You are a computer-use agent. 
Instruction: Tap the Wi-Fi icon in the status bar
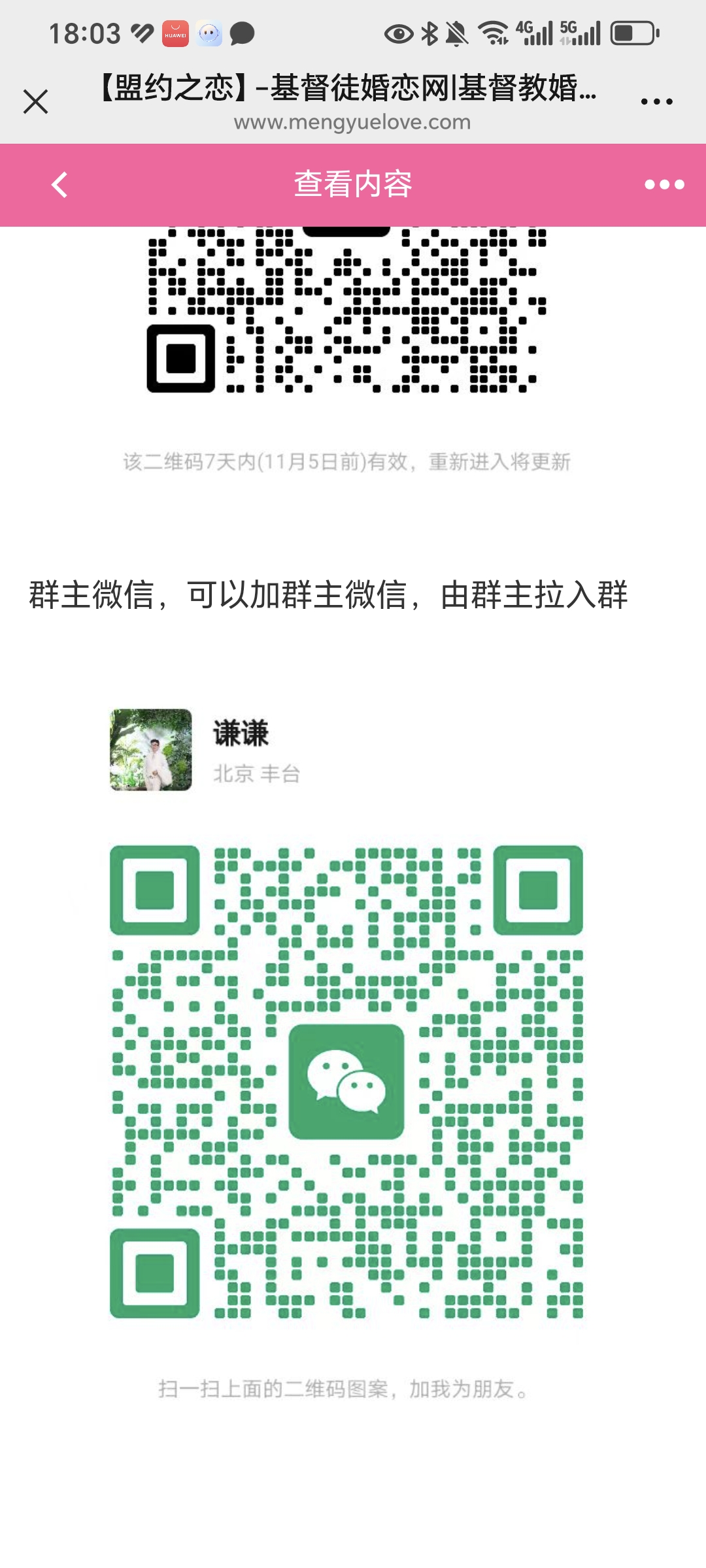click(x=495, y=31)
